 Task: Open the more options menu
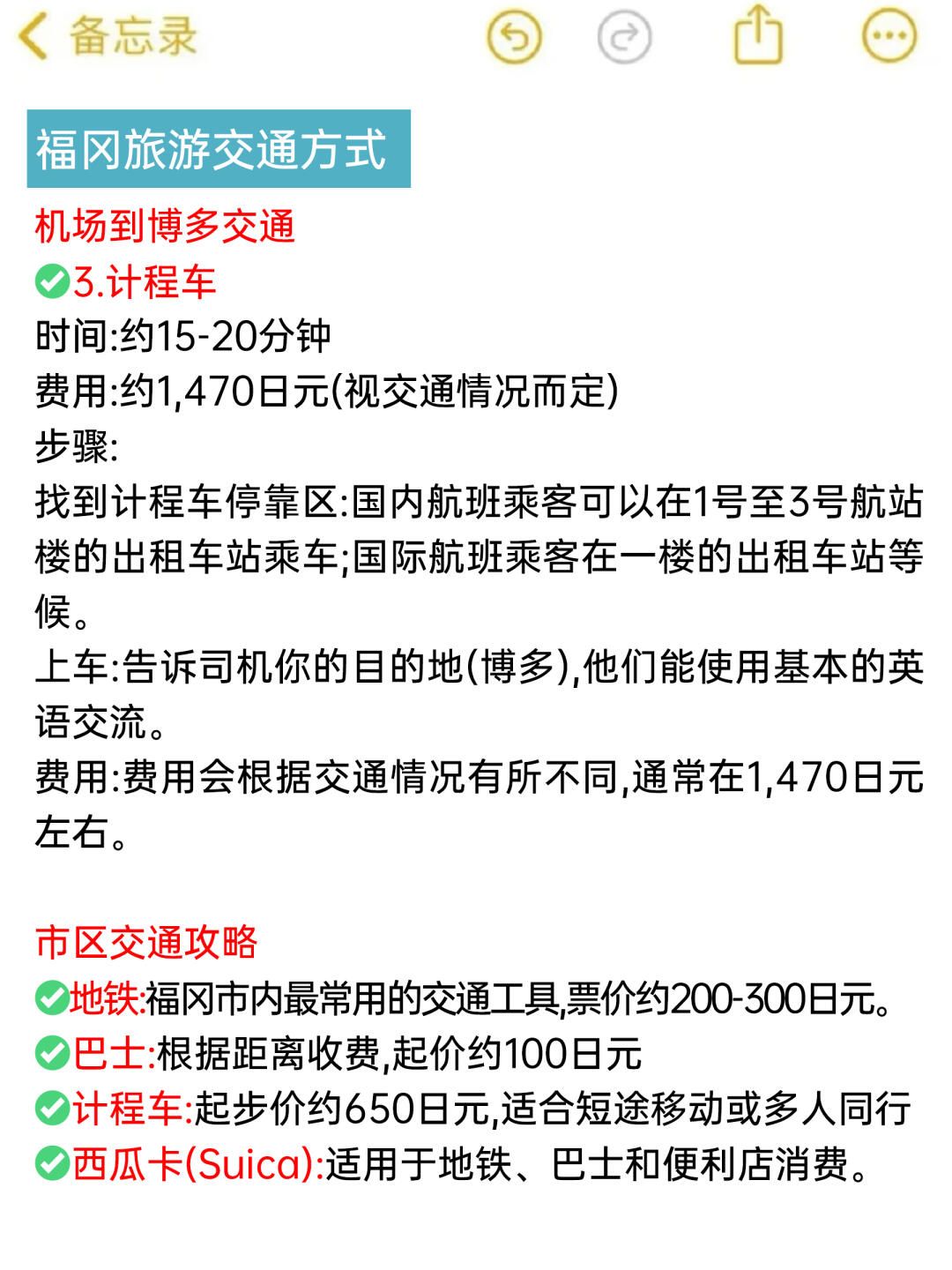tap(889, 37)
